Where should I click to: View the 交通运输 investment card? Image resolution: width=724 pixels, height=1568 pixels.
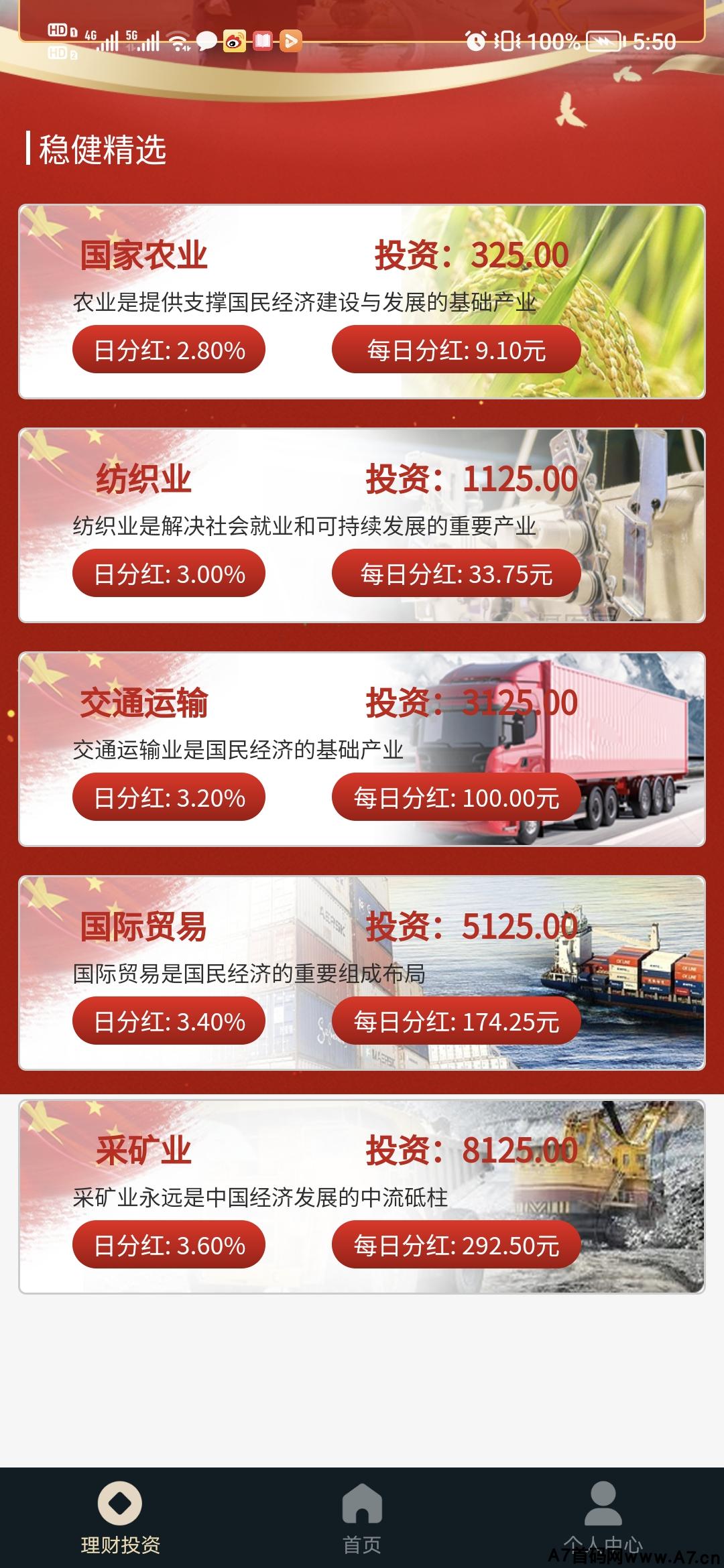362,749
